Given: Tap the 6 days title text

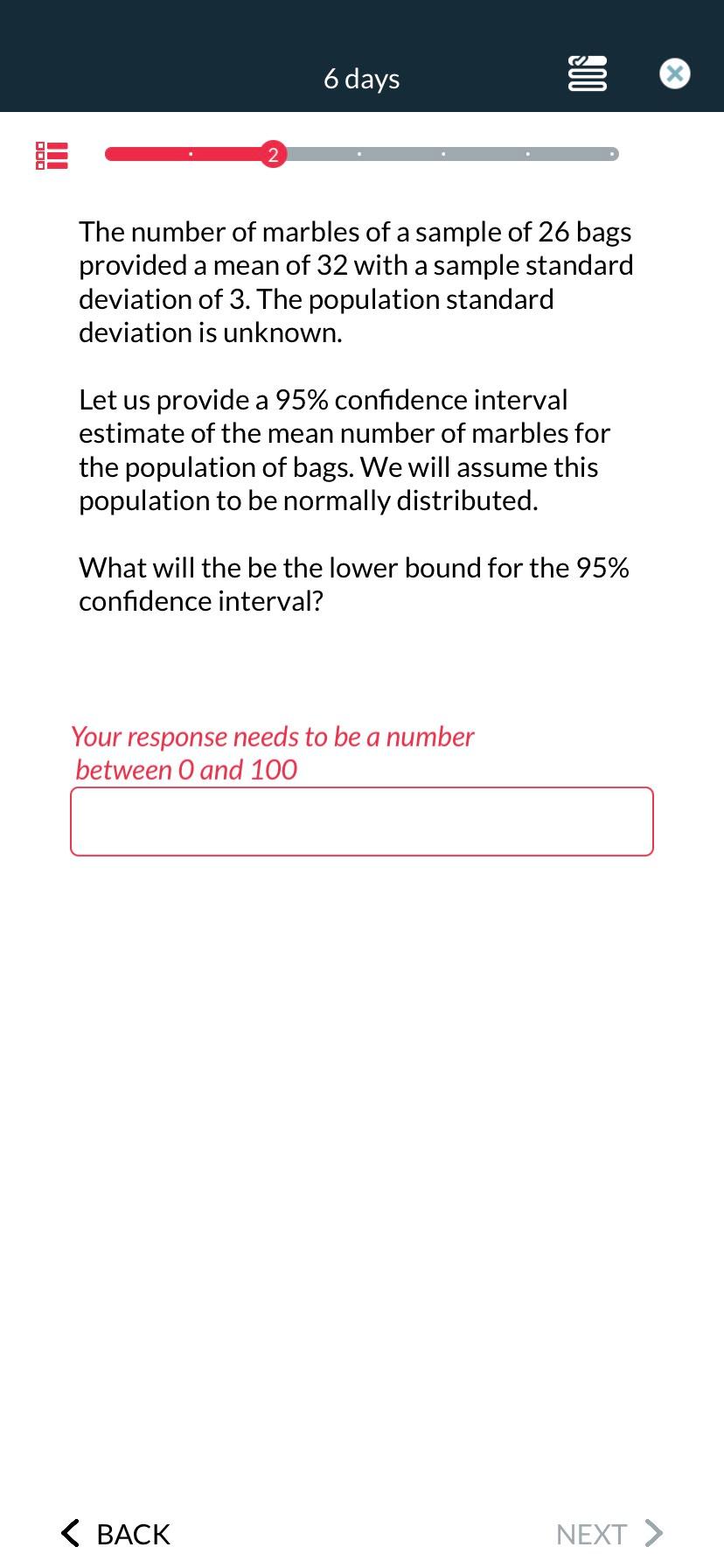Looking at the screenshot, I should pos(361,79).
